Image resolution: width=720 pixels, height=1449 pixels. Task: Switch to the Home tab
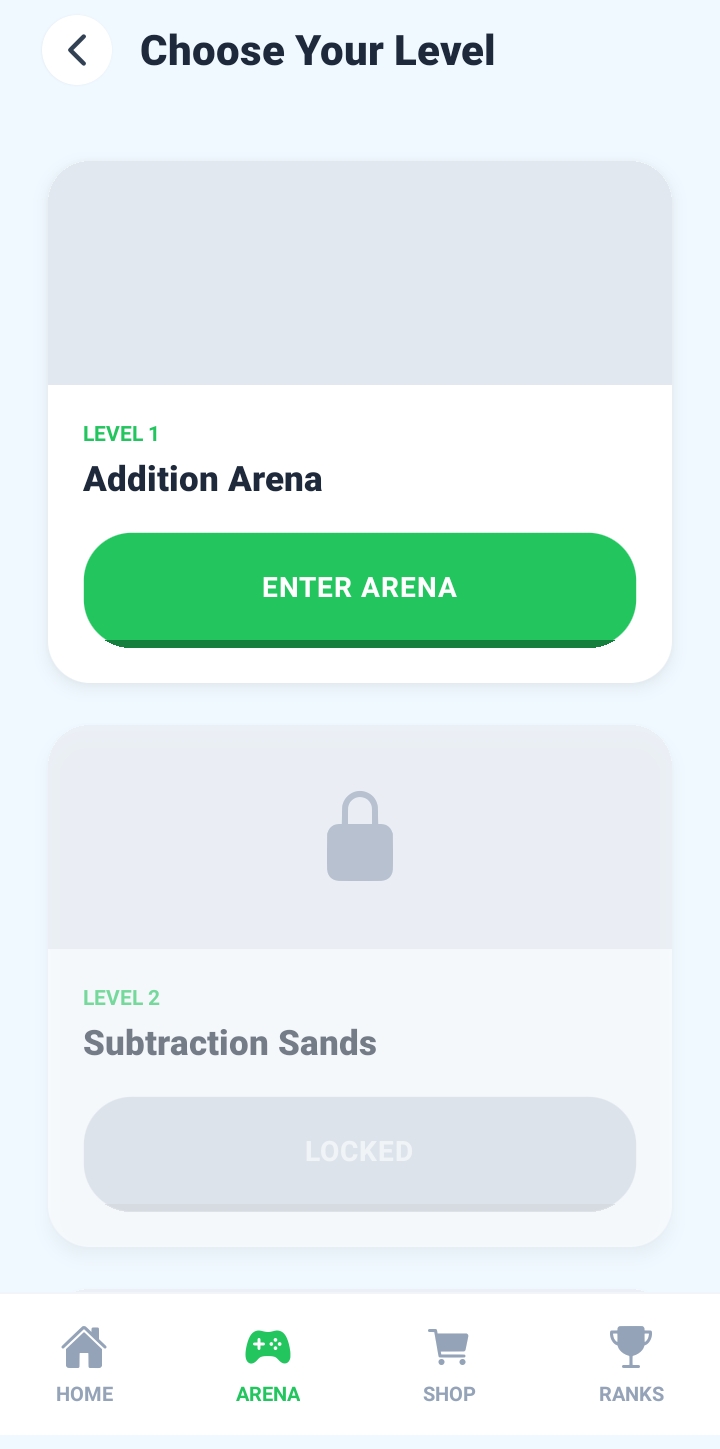(x=85, y=1364)
